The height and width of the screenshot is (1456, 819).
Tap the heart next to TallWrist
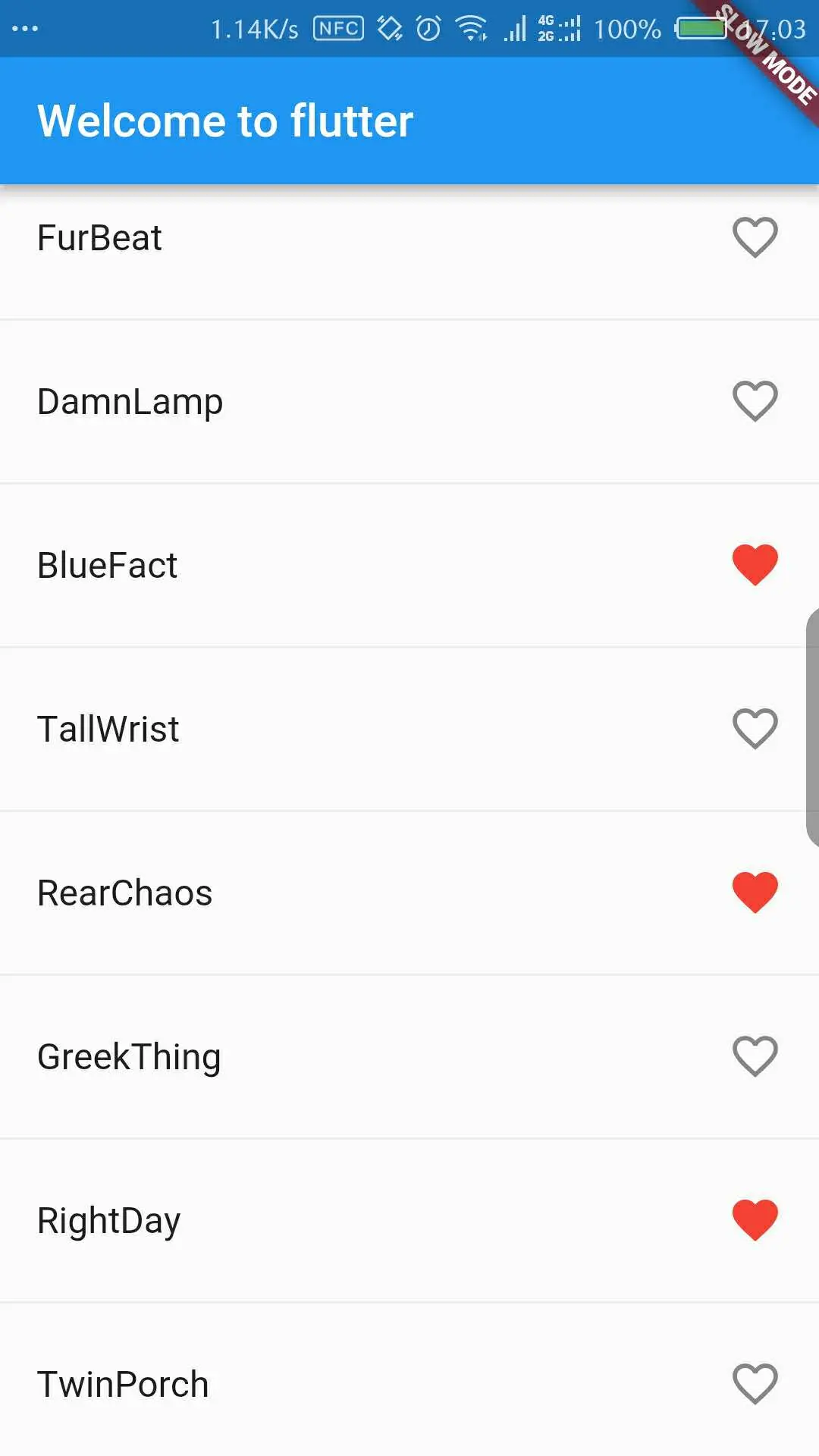tap(755, 729)
